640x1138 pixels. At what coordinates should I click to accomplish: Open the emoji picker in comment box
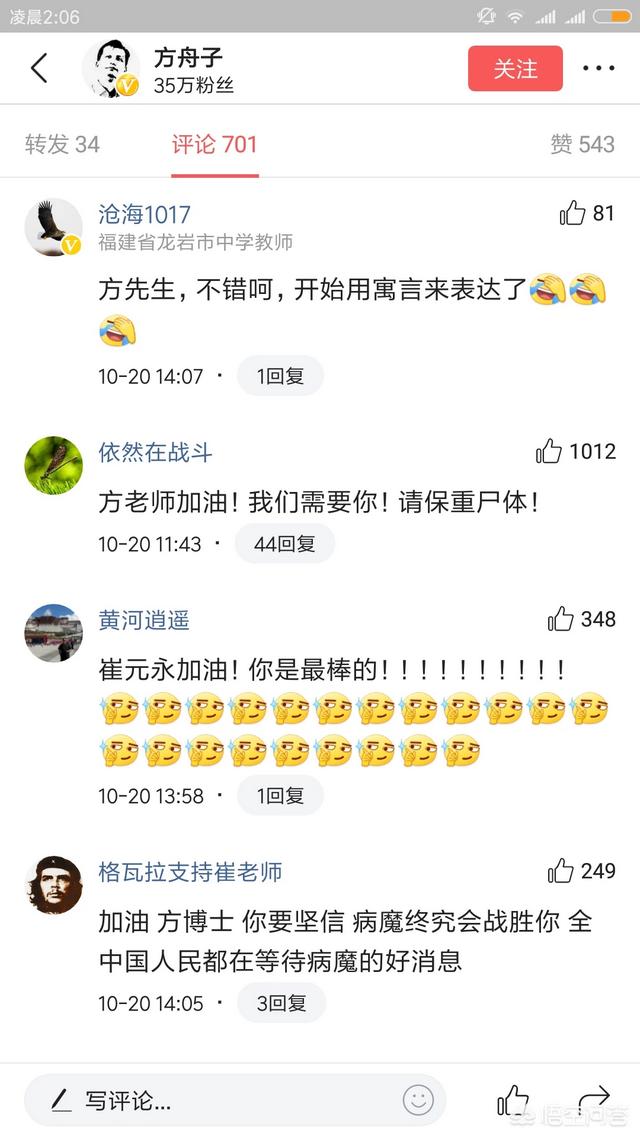point(418,1101)
